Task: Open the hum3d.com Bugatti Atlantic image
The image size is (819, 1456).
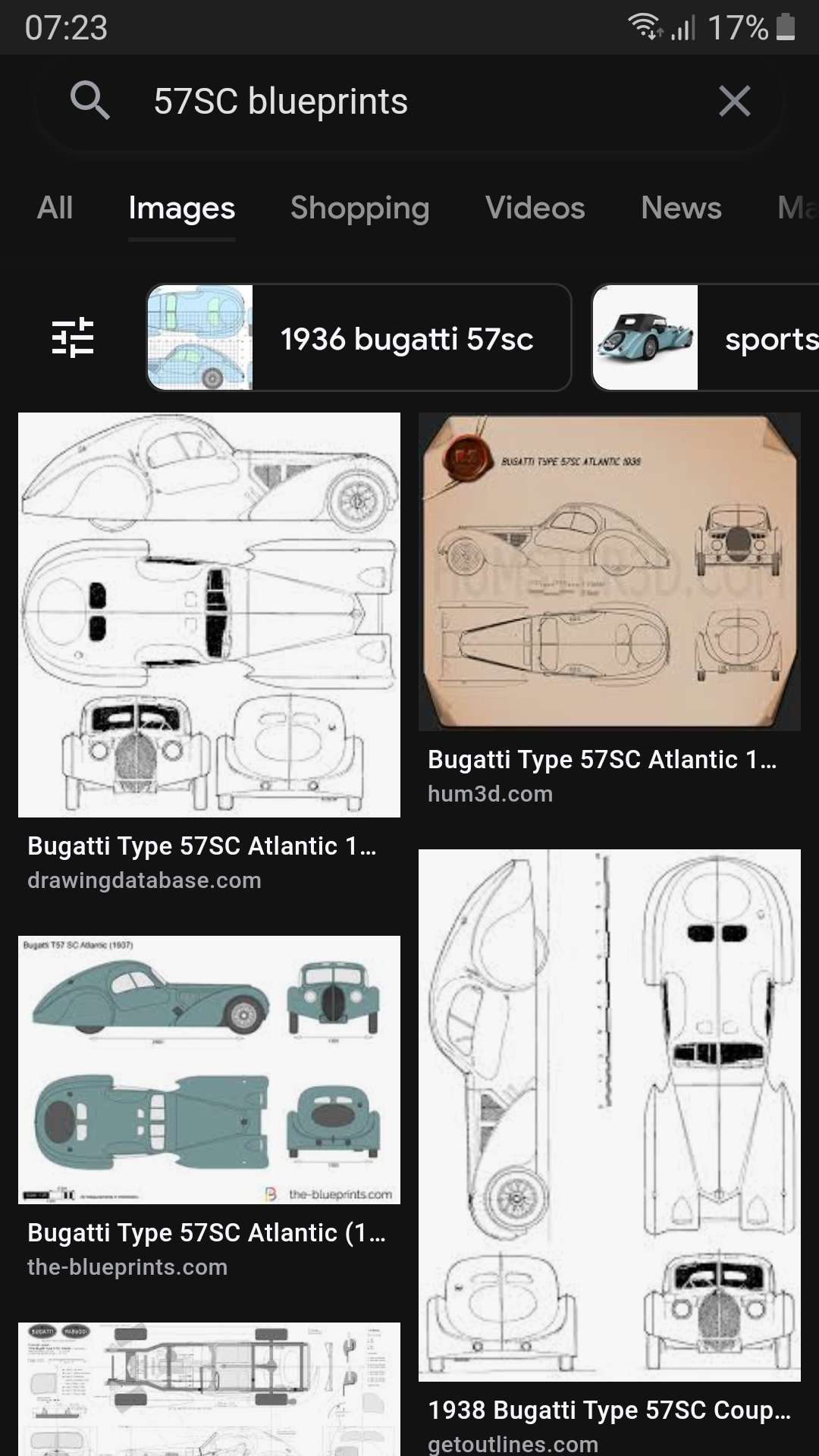Action: pos(609,571)
